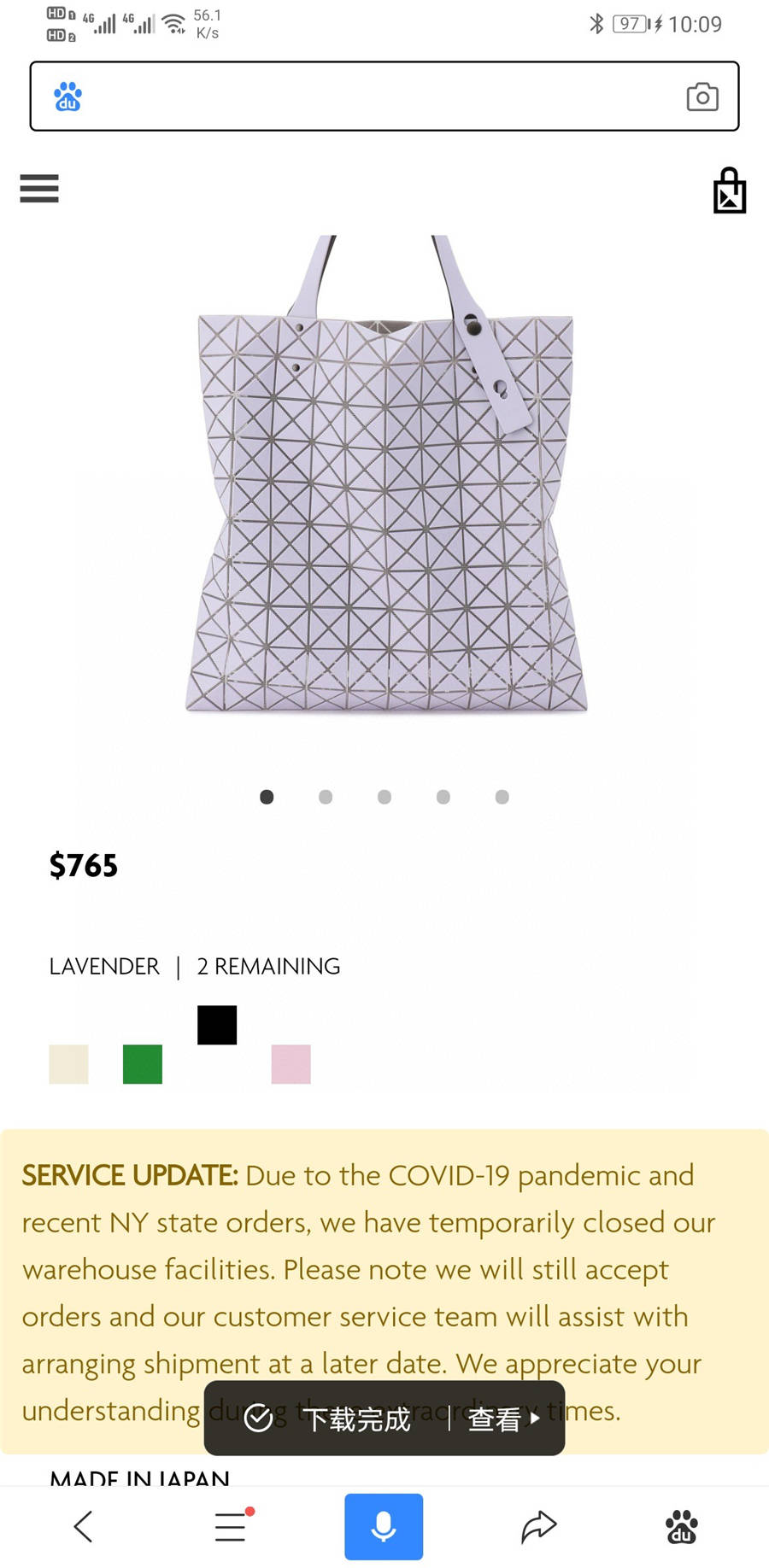
Task: Open the shopping bag cart
Action: tap(729, 190)
